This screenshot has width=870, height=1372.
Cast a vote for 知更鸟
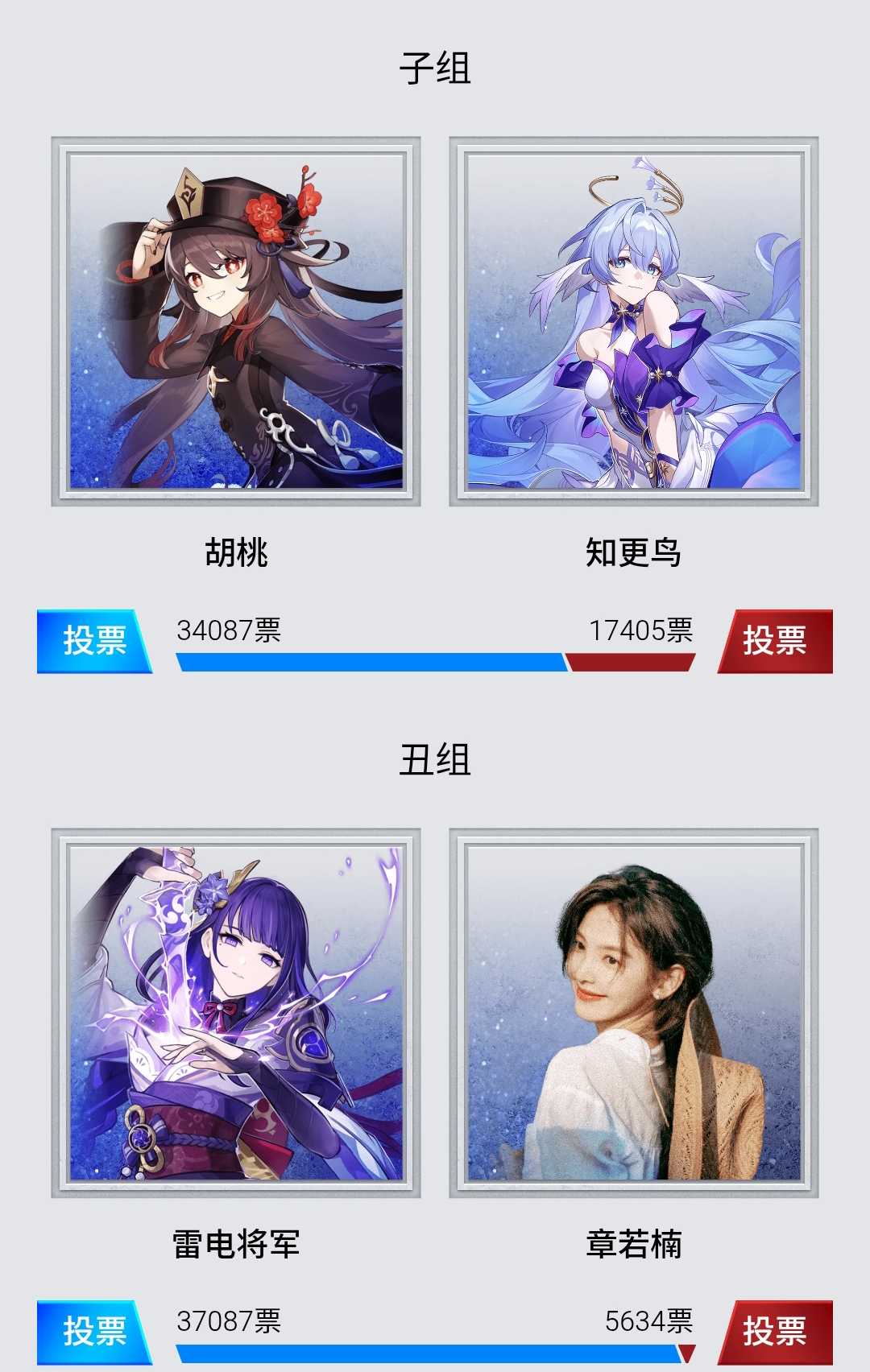coord(775,641)
